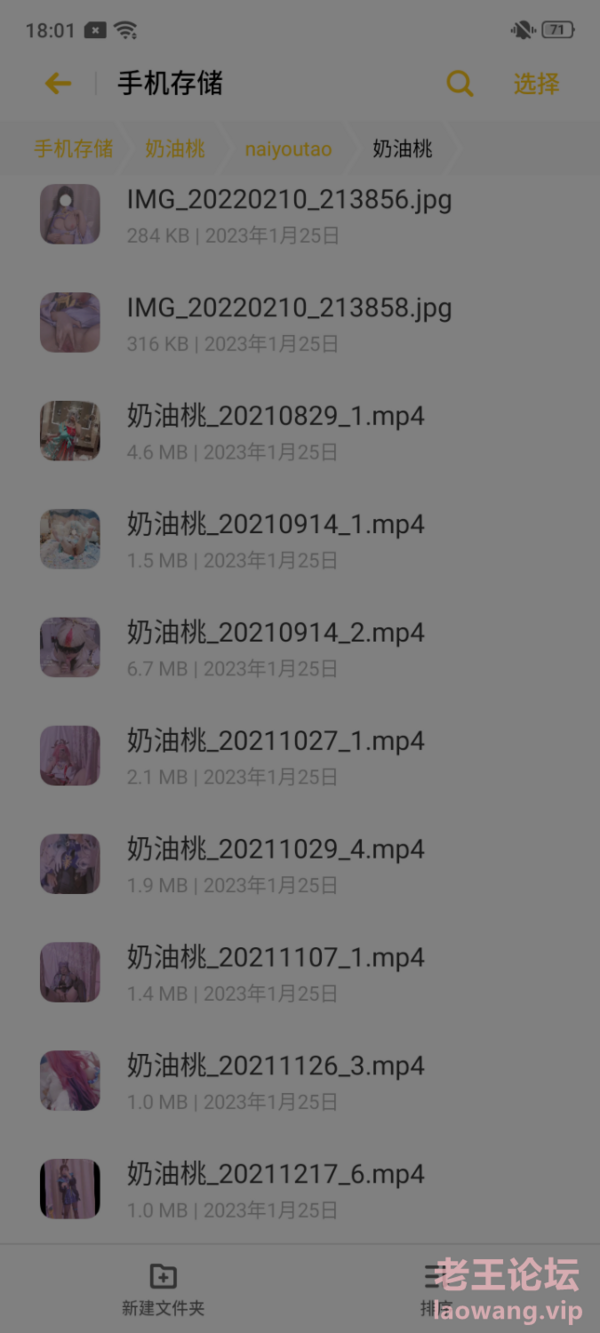Open IMG_20220210_213858.jpg
The width and height of the screenshot is (600, 1333).
(x=289, y=322)
